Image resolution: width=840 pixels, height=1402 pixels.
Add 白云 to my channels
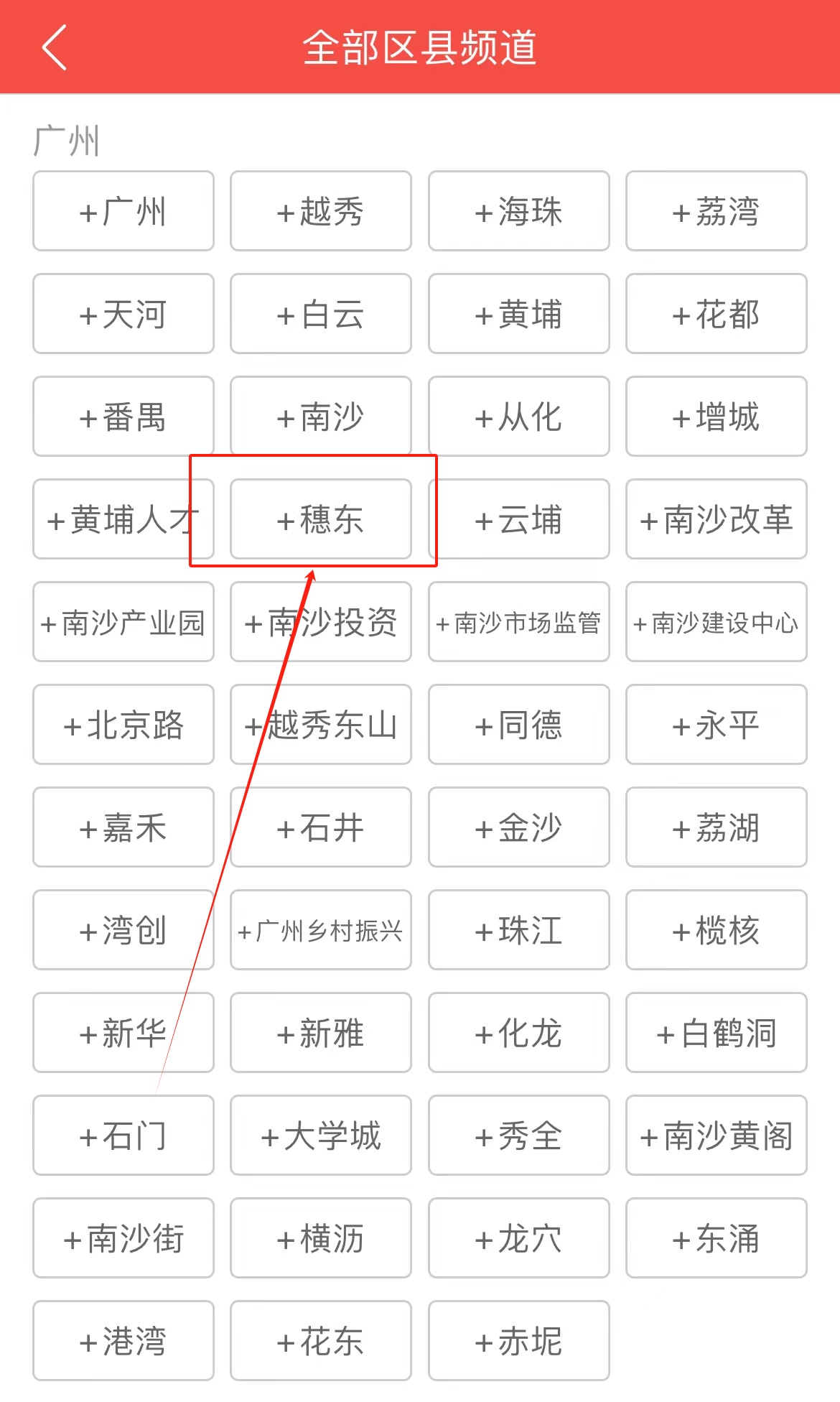(321, 313)
